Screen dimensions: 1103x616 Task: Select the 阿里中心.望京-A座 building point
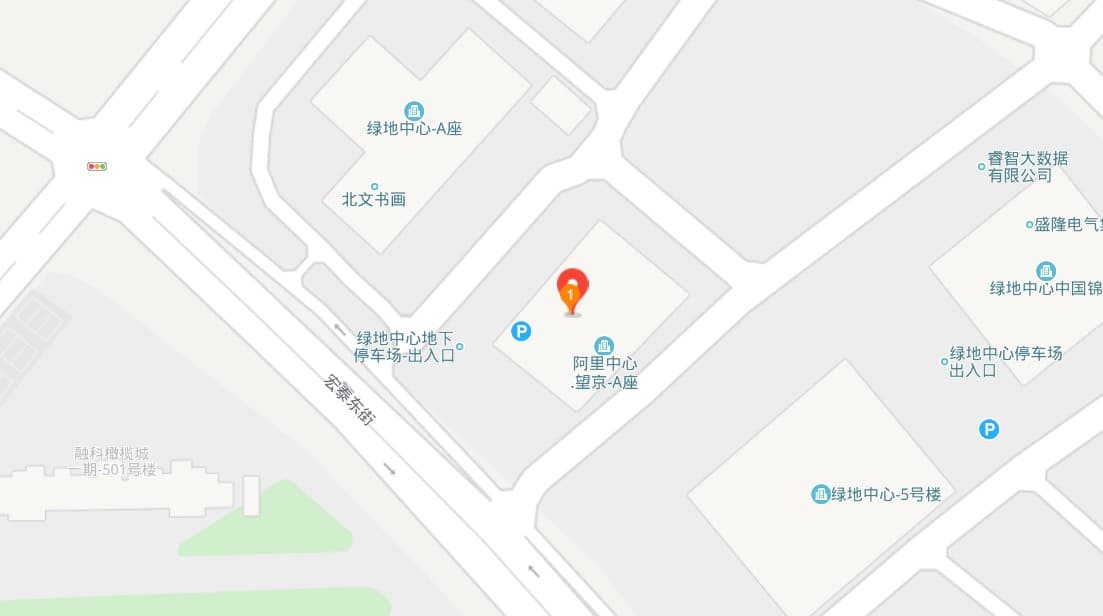604,345
